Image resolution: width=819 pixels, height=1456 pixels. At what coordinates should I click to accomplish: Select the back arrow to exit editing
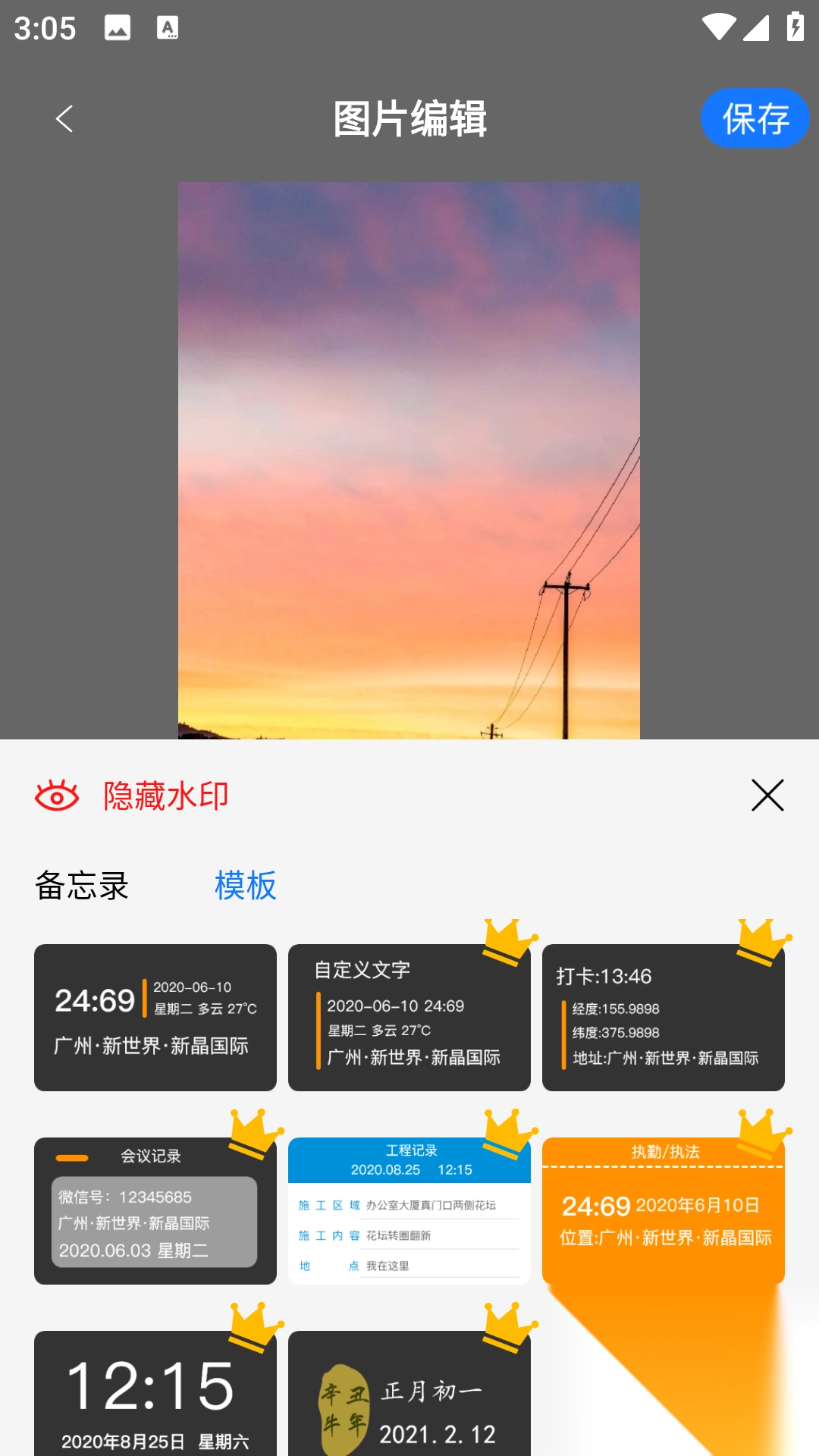(x=64, y=118)
